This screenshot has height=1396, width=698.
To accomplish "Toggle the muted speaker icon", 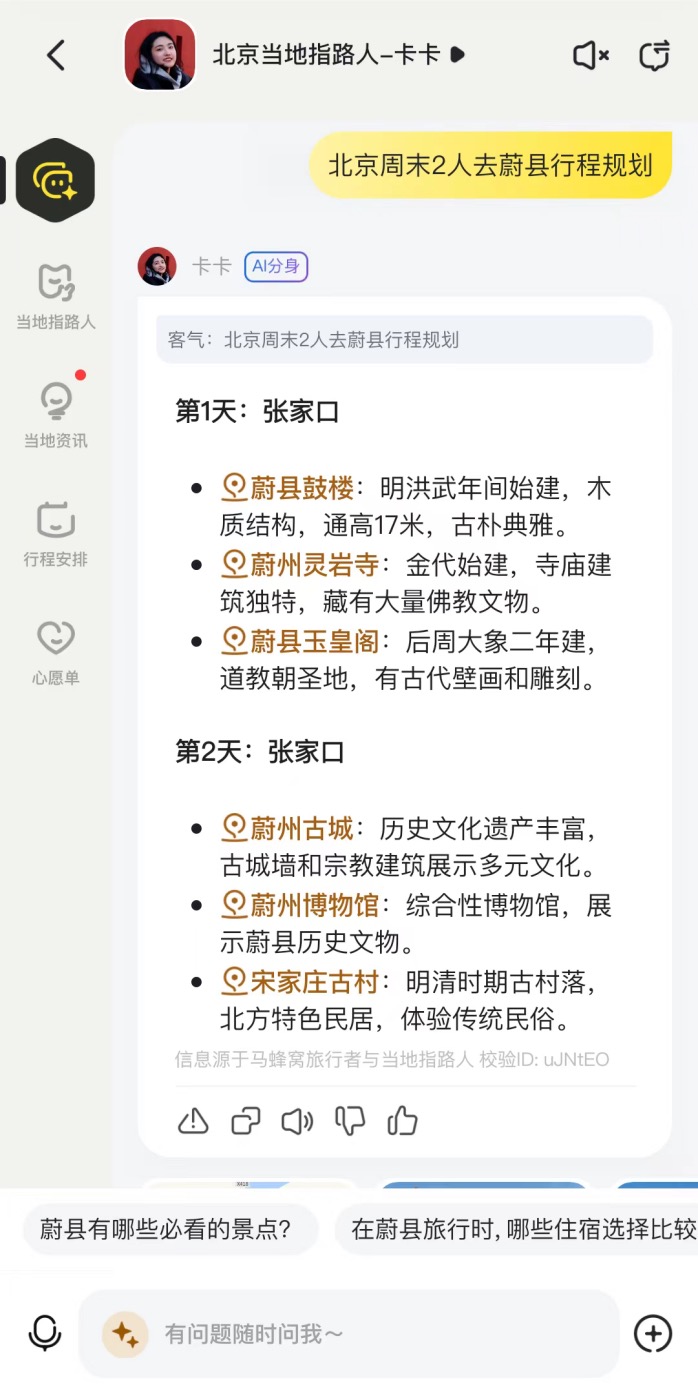I will tap(590, 55).
